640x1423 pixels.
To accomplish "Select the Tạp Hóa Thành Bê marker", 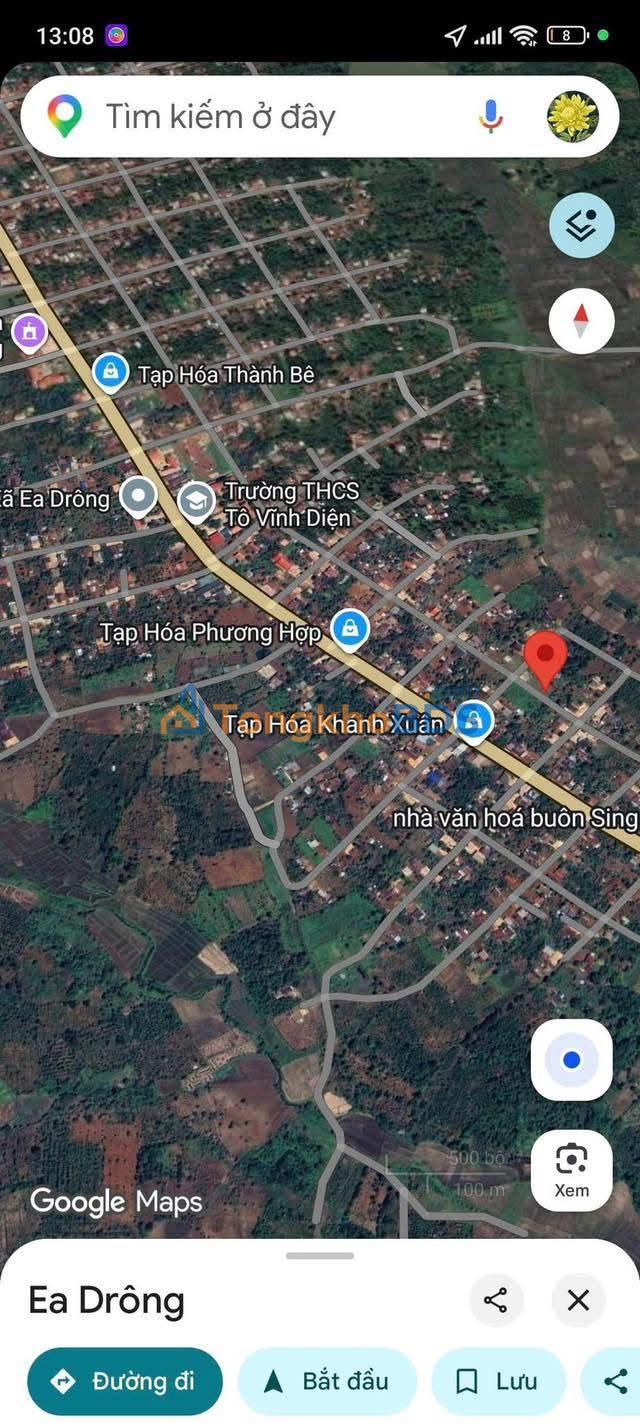I will [110, 373].
